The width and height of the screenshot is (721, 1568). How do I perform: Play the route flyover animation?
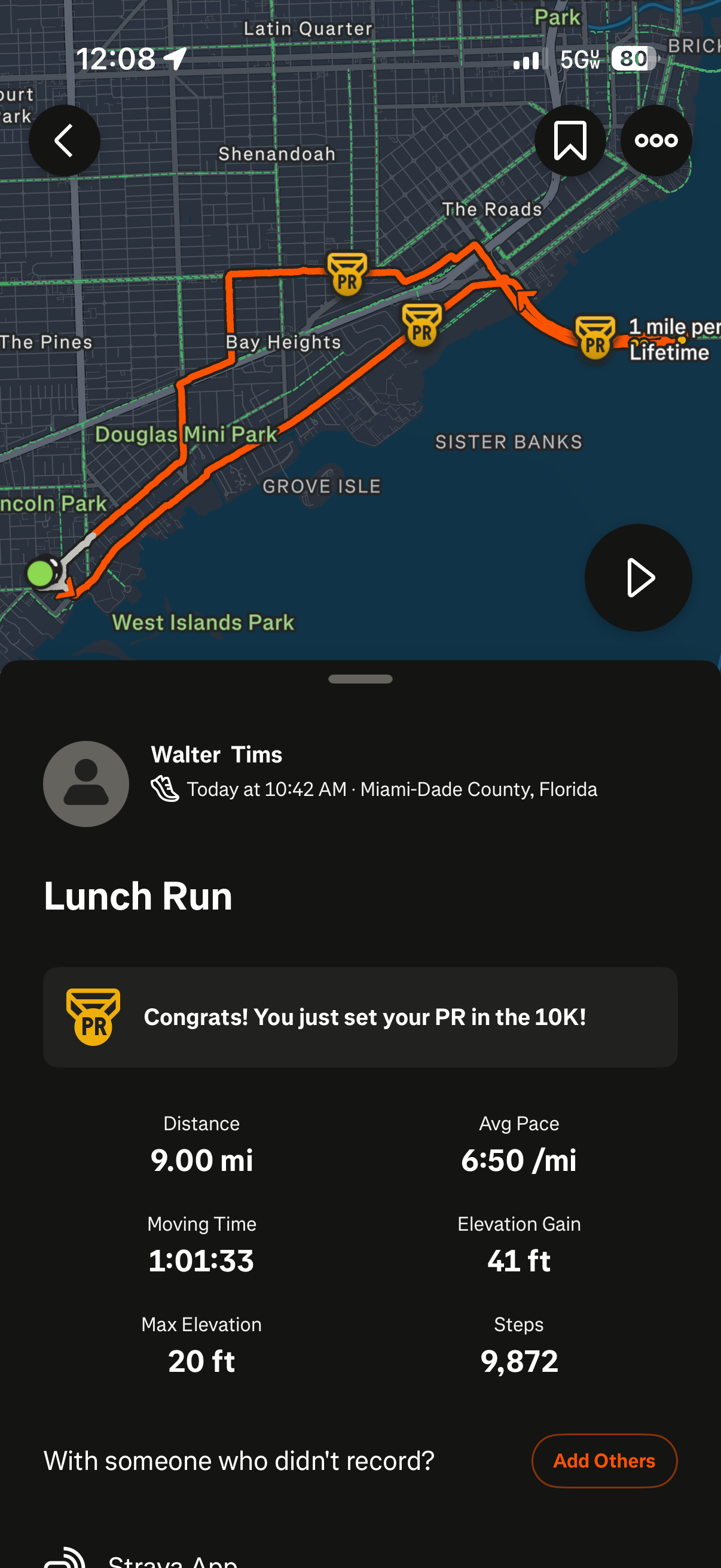pos(638,577)
